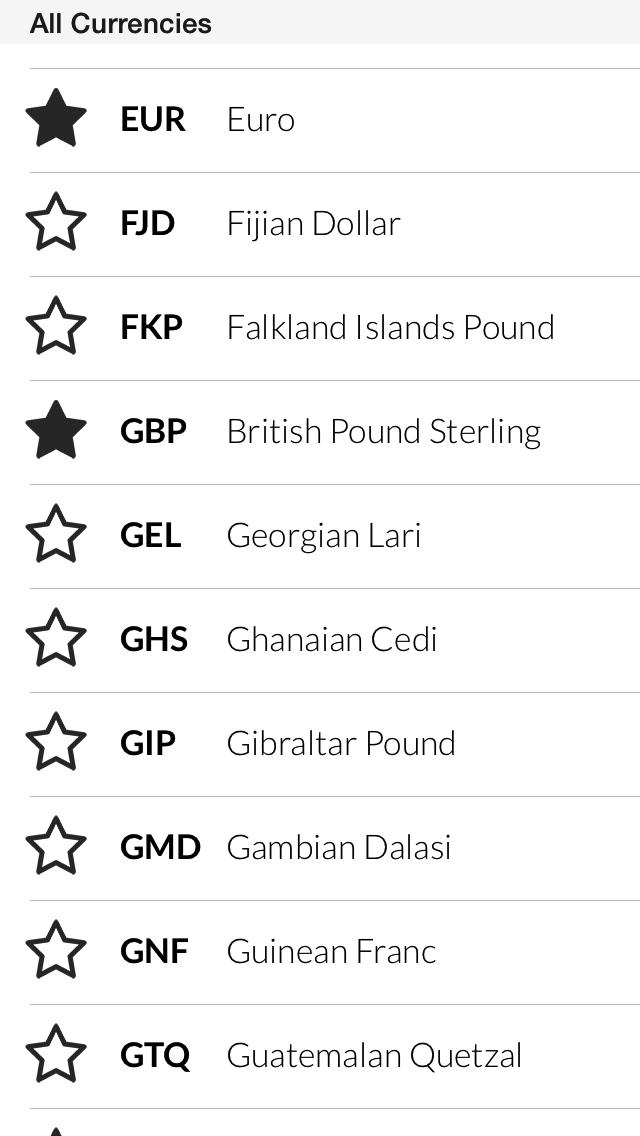Select the EUR Euro row

tap(350, 120)
